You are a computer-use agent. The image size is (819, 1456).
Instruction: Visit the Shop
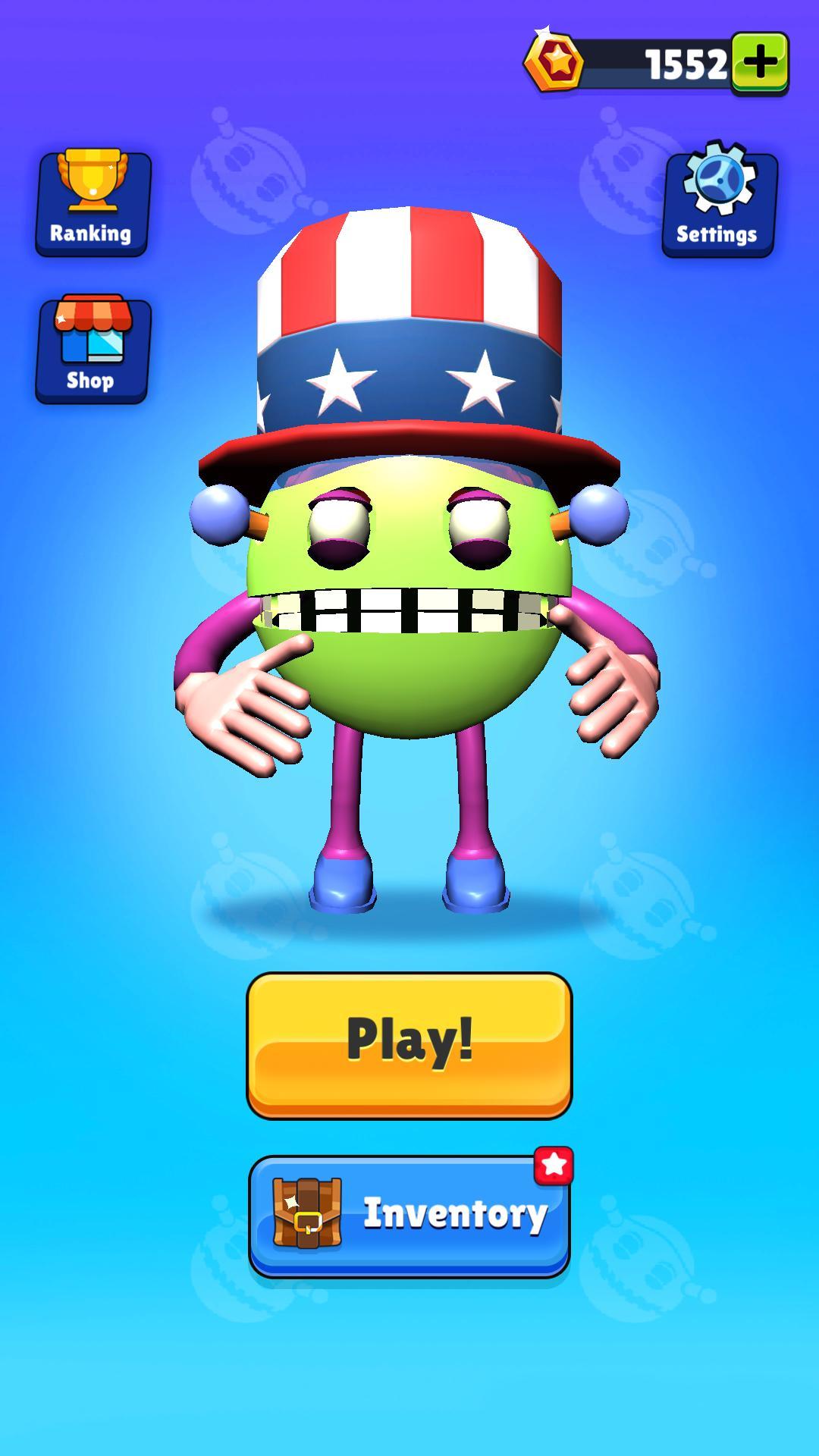[92, 350]
